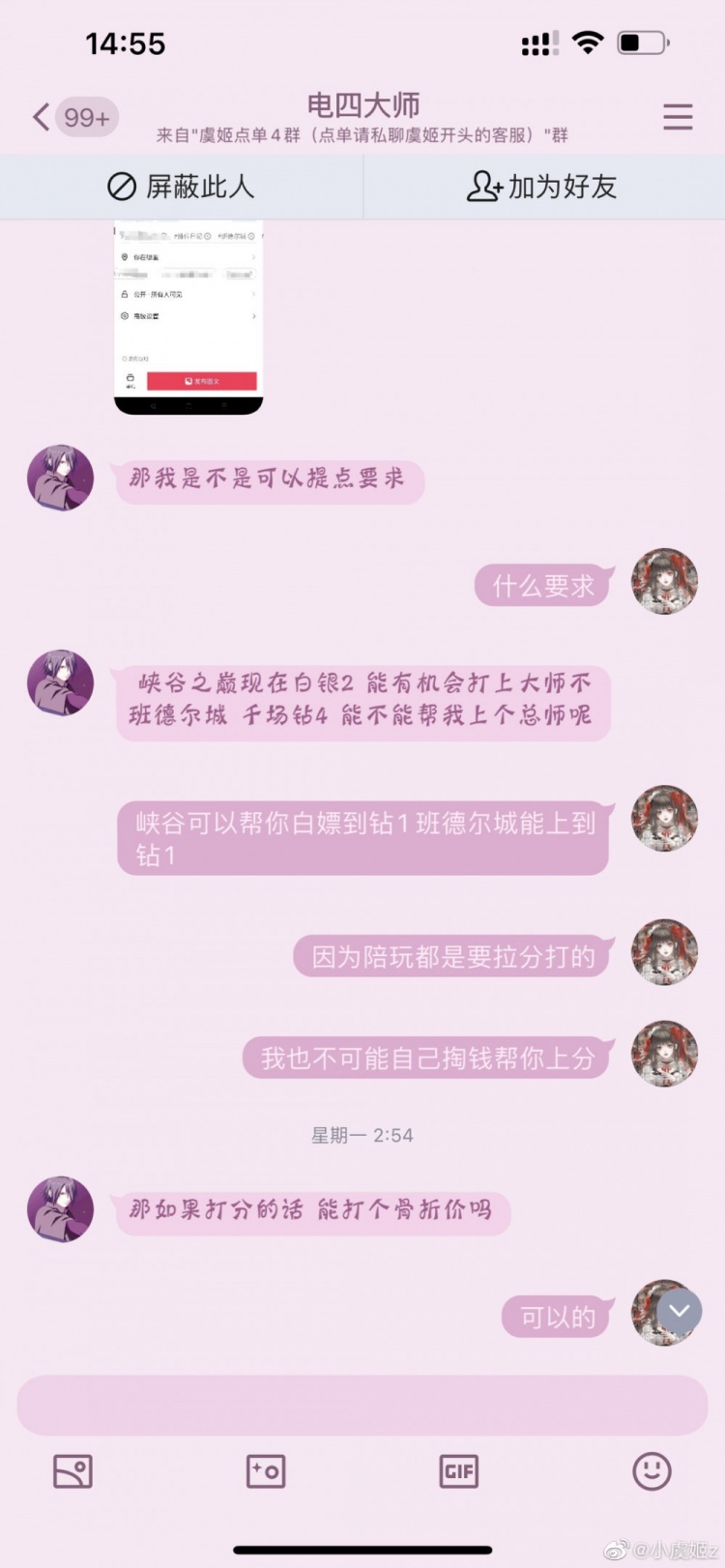Open the purple-haired avatar beside 那我是不是可以提点要求
This screenshot has width=725, height=1568.
click(x=61, y=478)
